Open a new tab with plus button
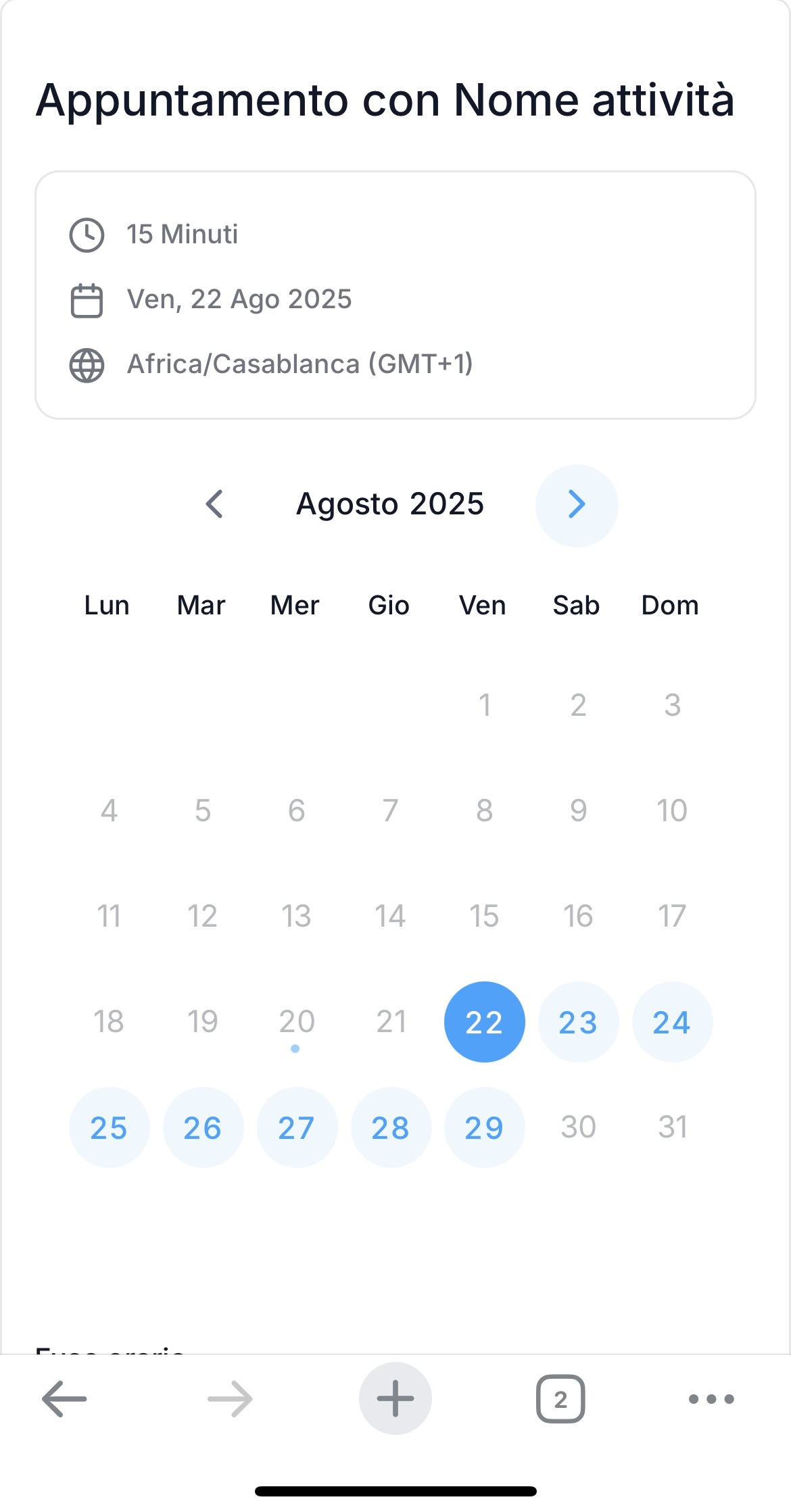Viewport: 791px width, 1512px height. point(395,1398)
